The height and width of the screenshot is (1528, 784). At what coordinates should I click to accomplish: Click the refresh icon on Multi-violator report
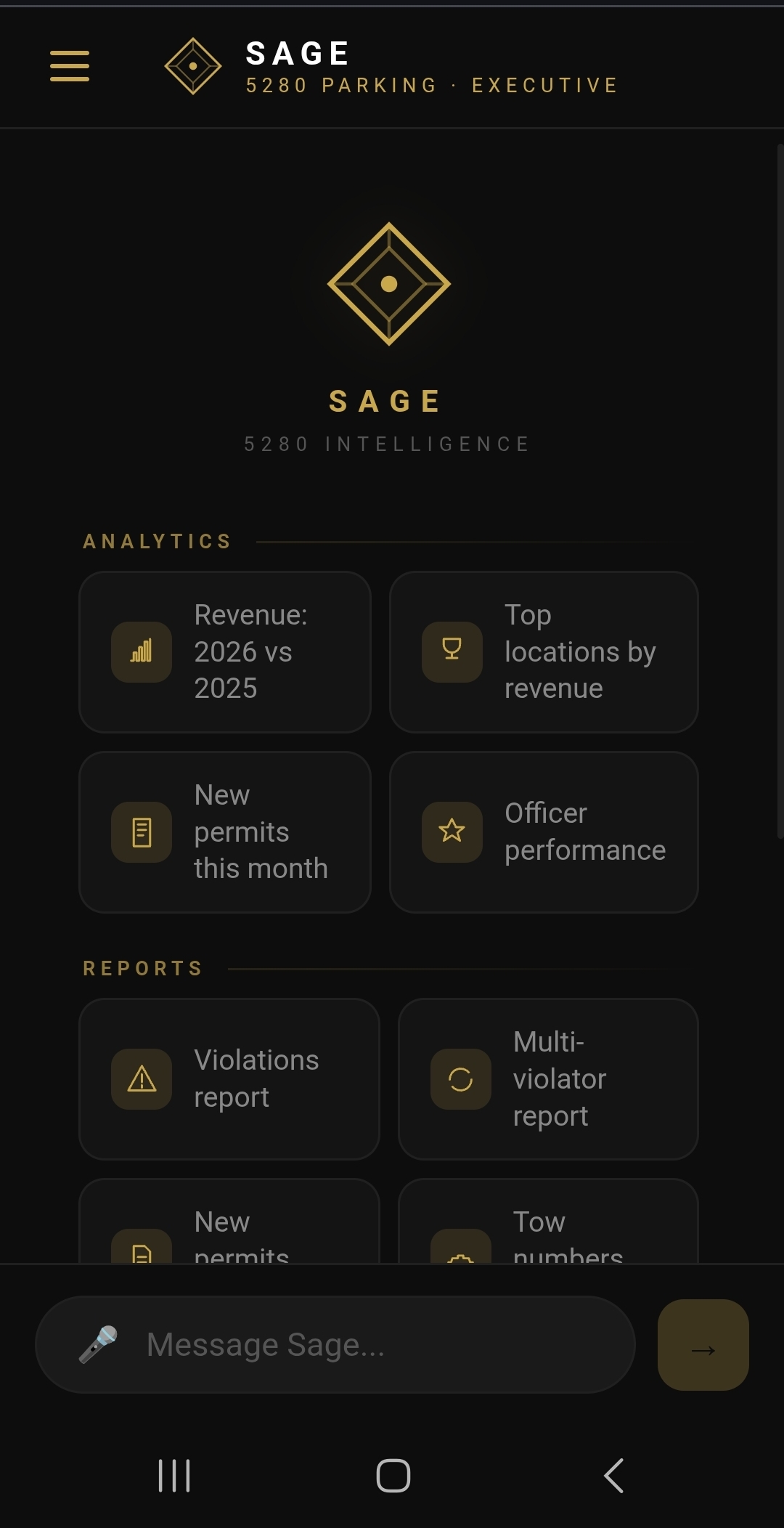point(460,1080)
